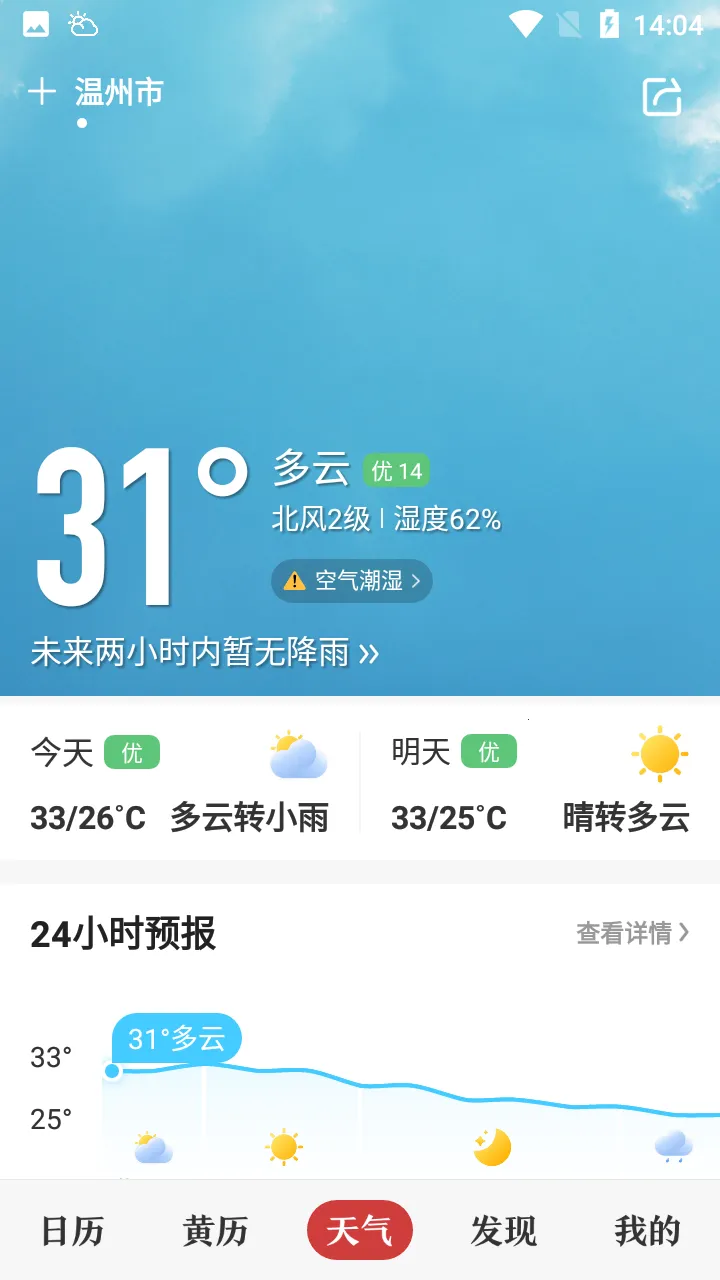Tap the 31°多云 bubble on the temperature curve
Image resolution: width=720 pixels, height=1280 pixels.
[178, 1037]
